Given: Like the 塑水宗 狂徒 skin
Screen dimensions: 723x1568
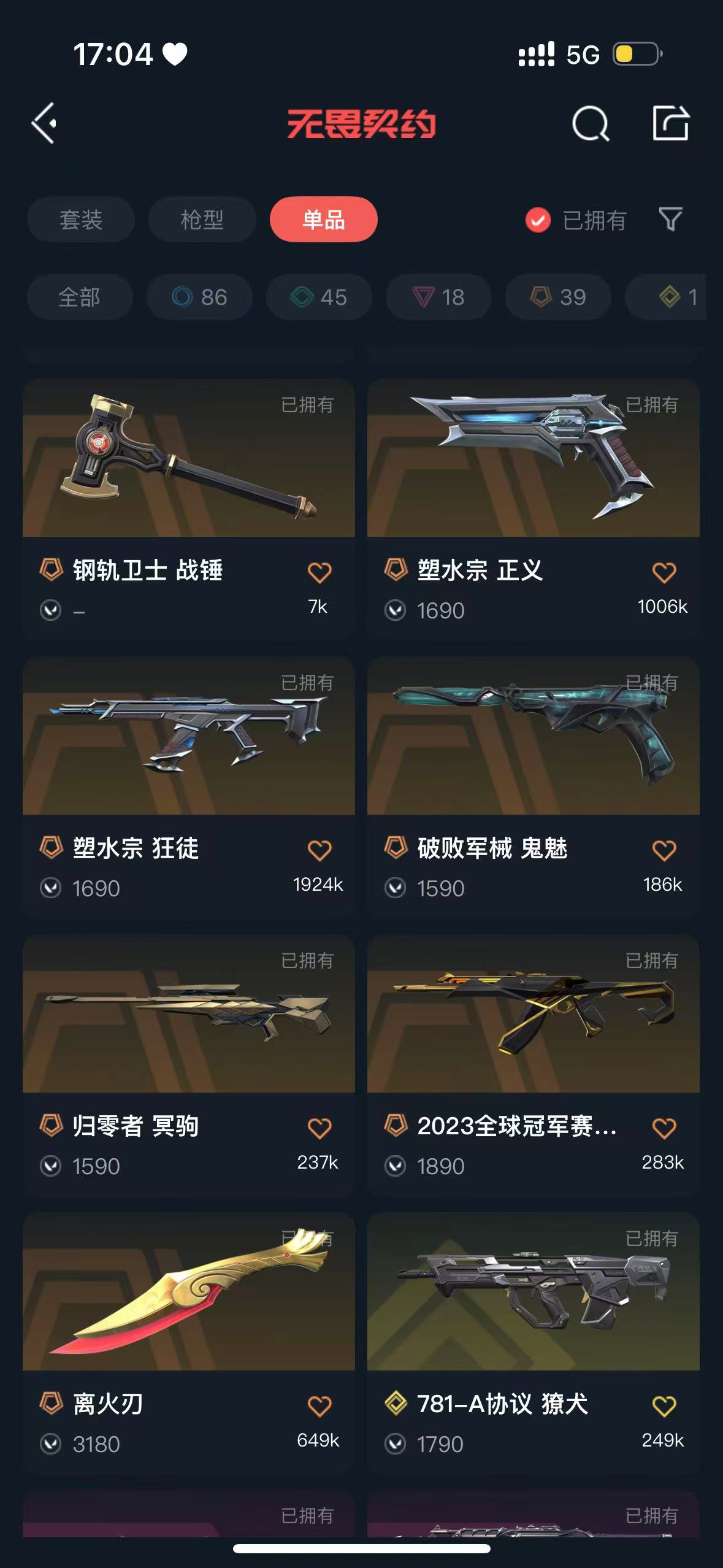Looking at the screenshot, I should (319, 850).
